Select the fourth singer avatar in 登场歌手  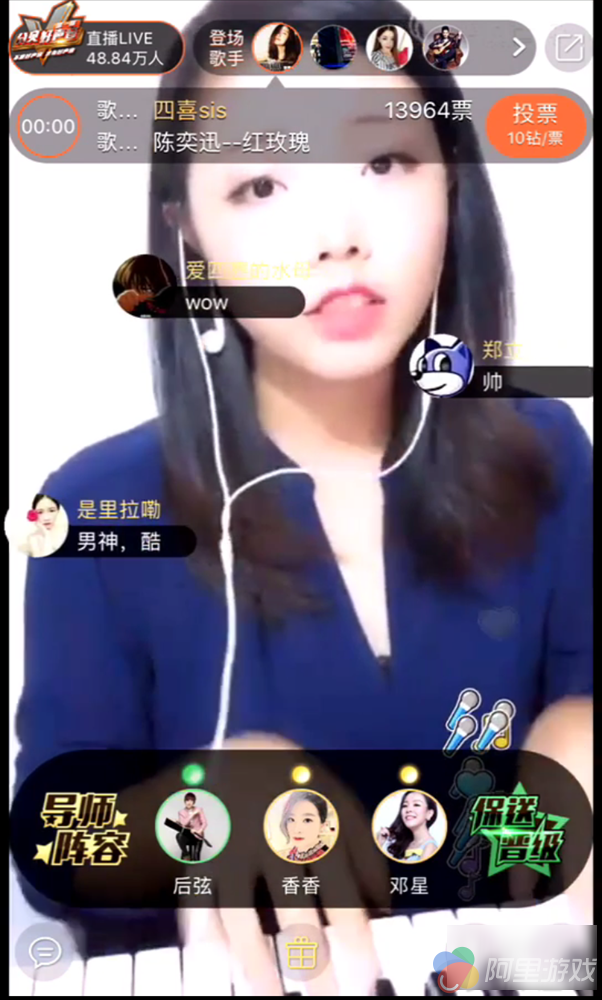(444, 47)
